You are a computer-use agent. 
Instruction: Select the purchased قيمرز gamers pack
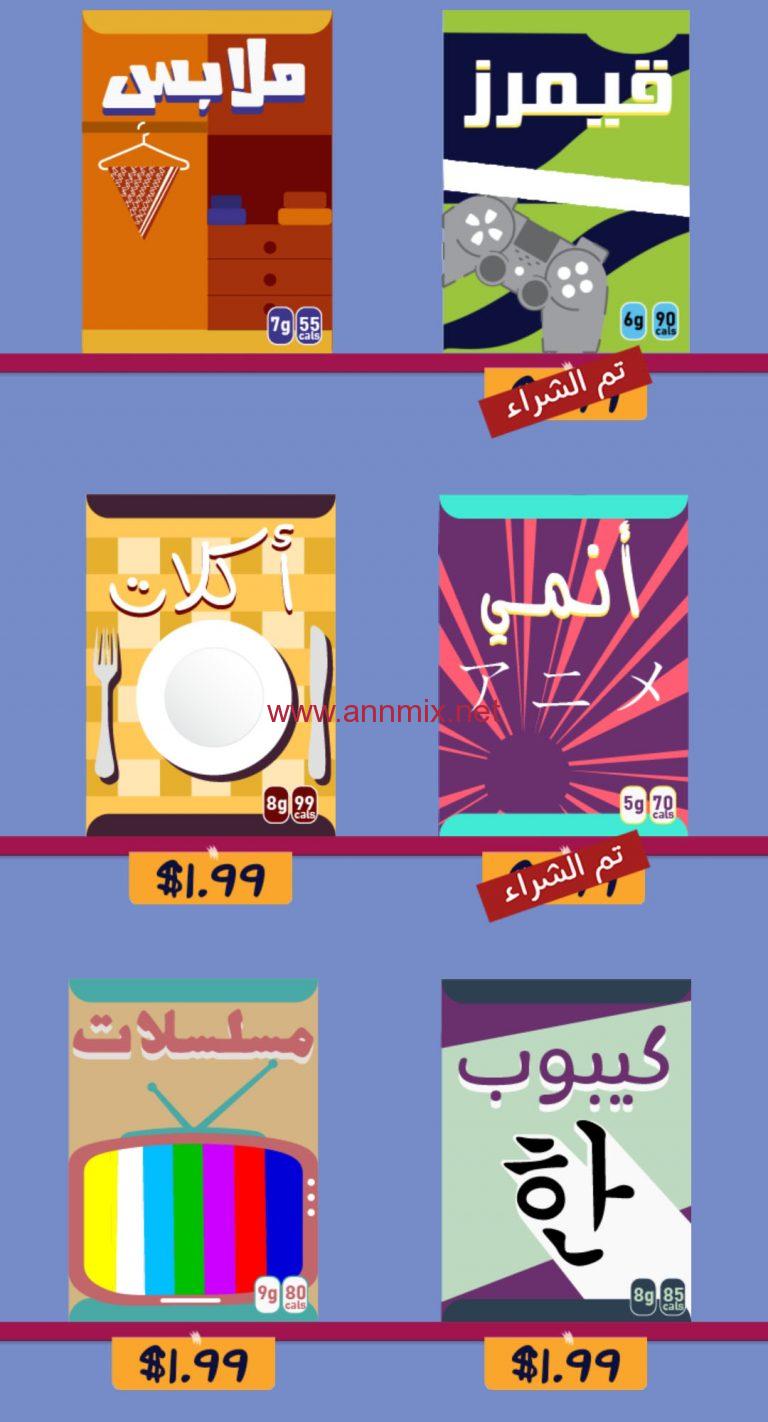click(566, 181)
